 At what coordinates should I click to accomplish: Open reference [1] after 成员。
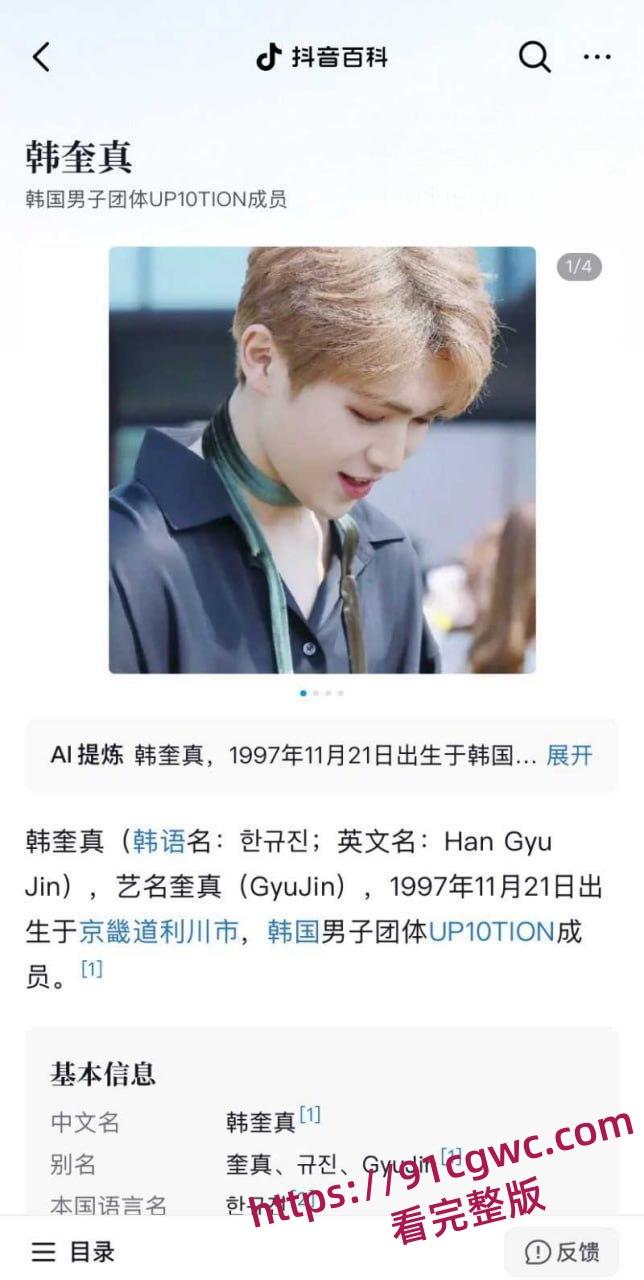[92, 969]
